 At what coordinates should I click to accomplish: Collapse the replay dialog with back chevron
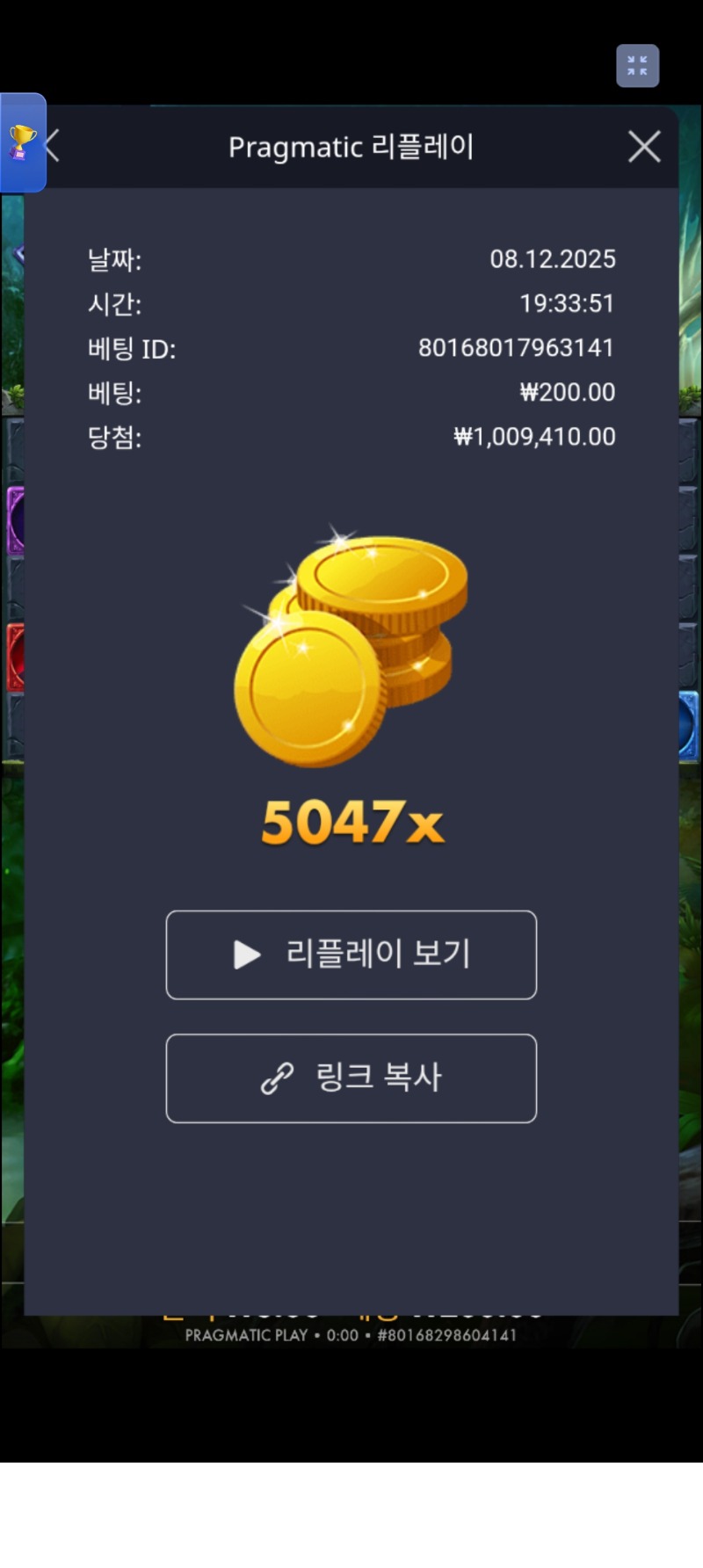click(x=50, y=147)
